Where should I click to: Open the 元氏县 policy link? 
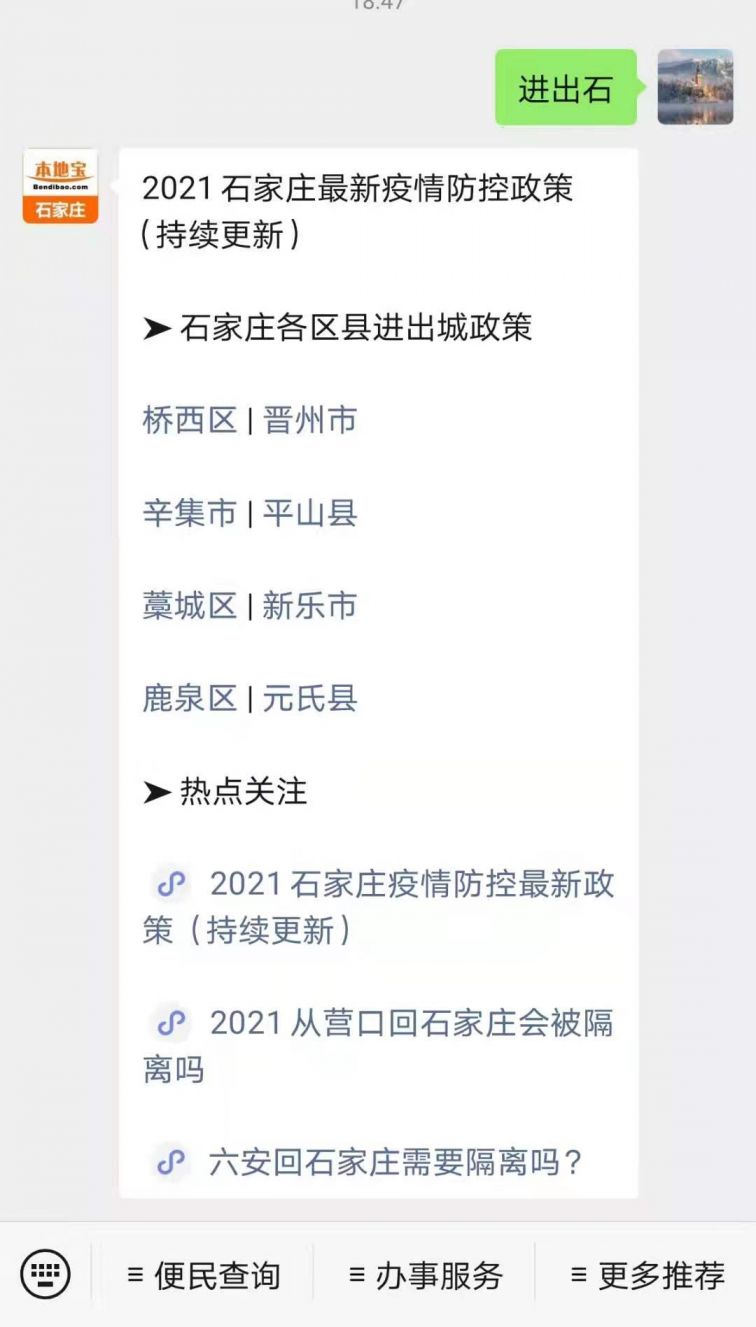310,698
